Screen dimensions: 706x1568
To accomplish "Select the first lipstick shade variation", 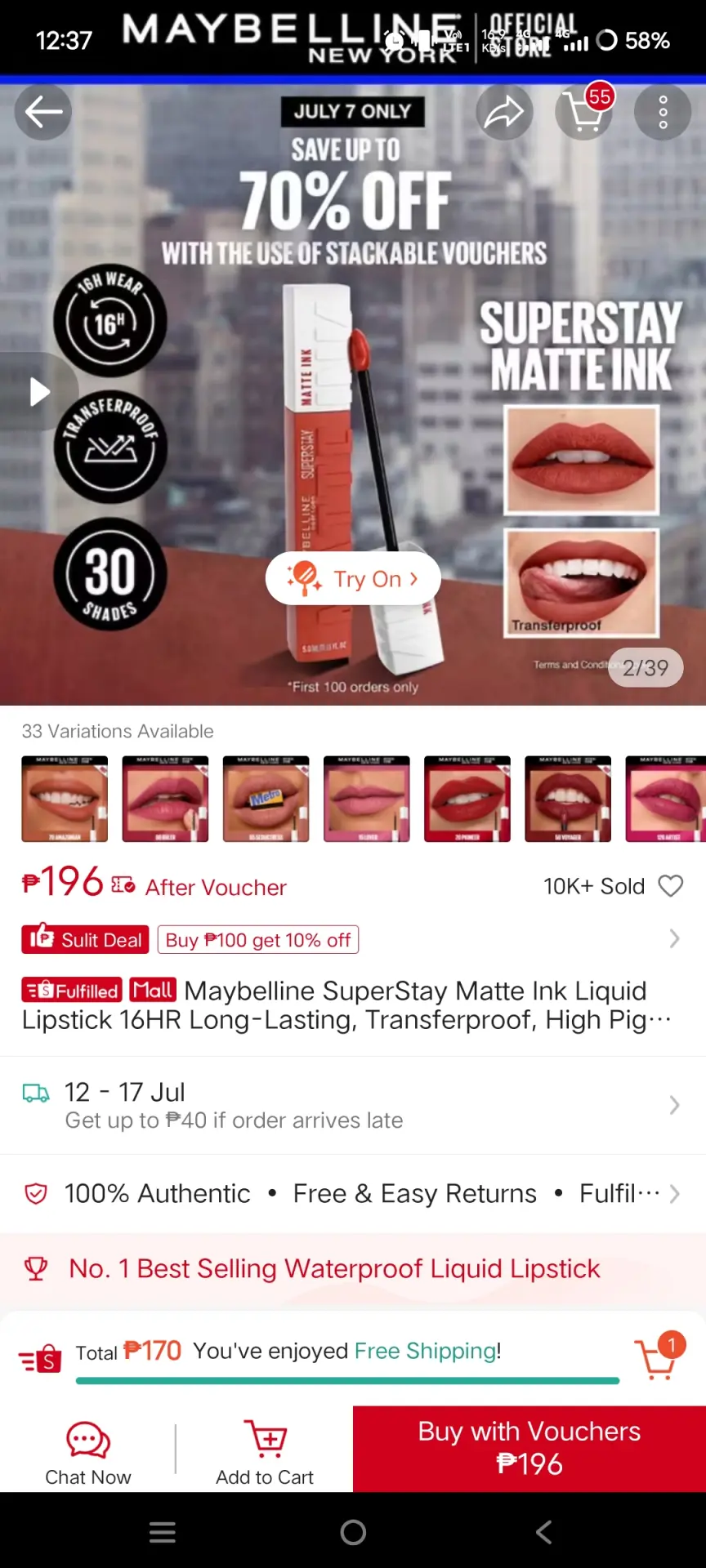I will [65, 799].
